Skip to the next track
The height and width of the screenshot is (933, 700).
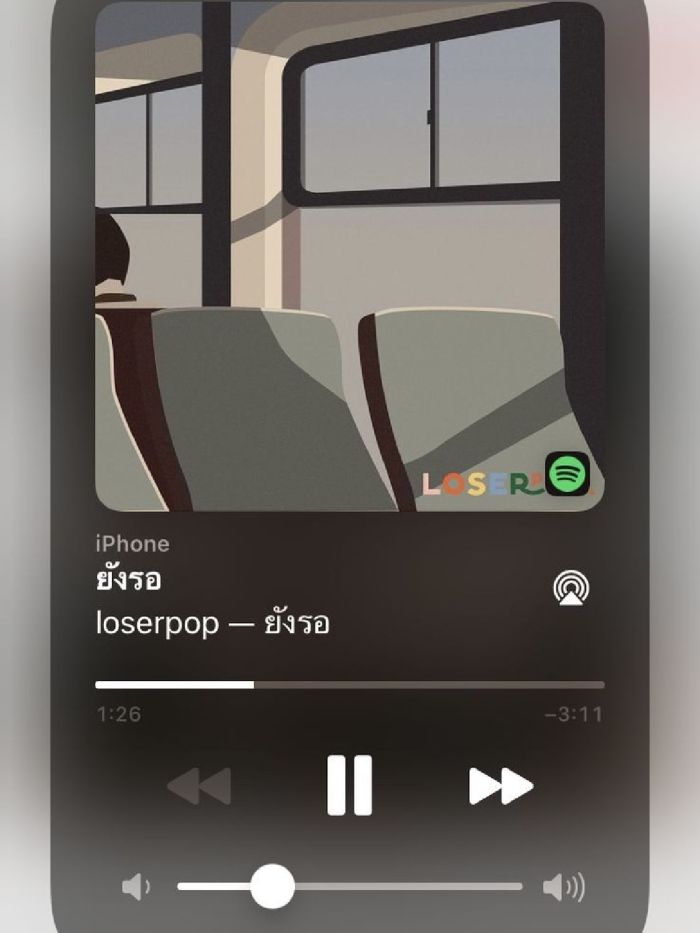tap(501, 786)
